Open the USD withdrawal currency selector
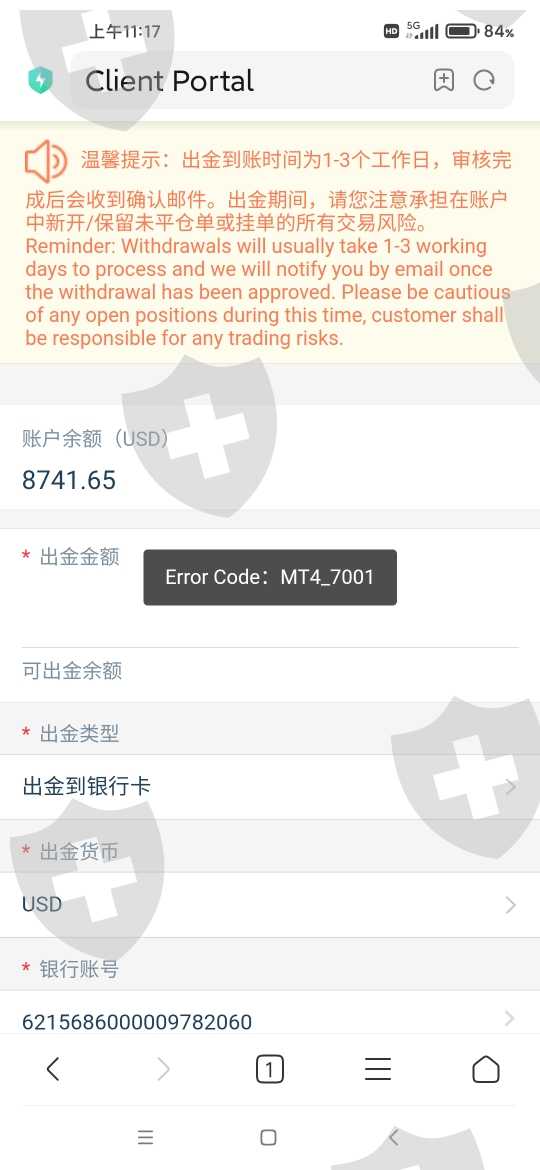This screenshot has height=1170, width=540. [270, 904]
